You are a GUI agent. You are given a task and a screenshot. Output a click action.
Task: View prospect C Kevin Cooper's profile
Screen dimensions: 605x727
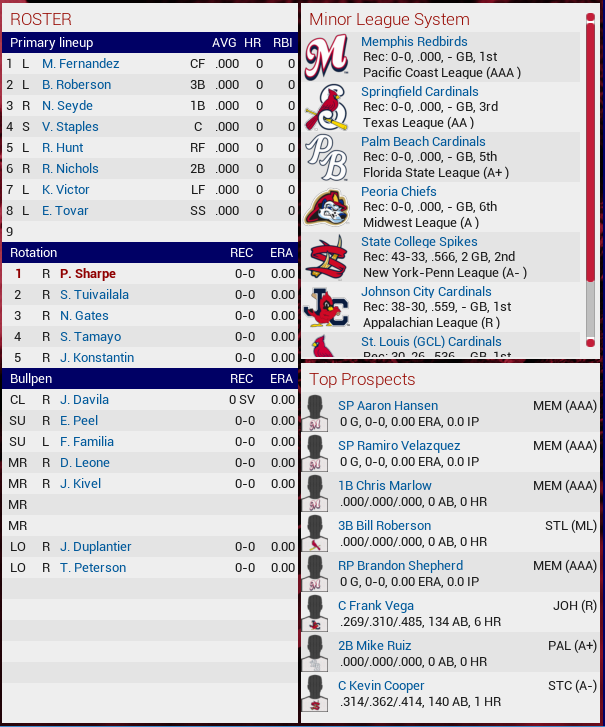click(381, 686)
